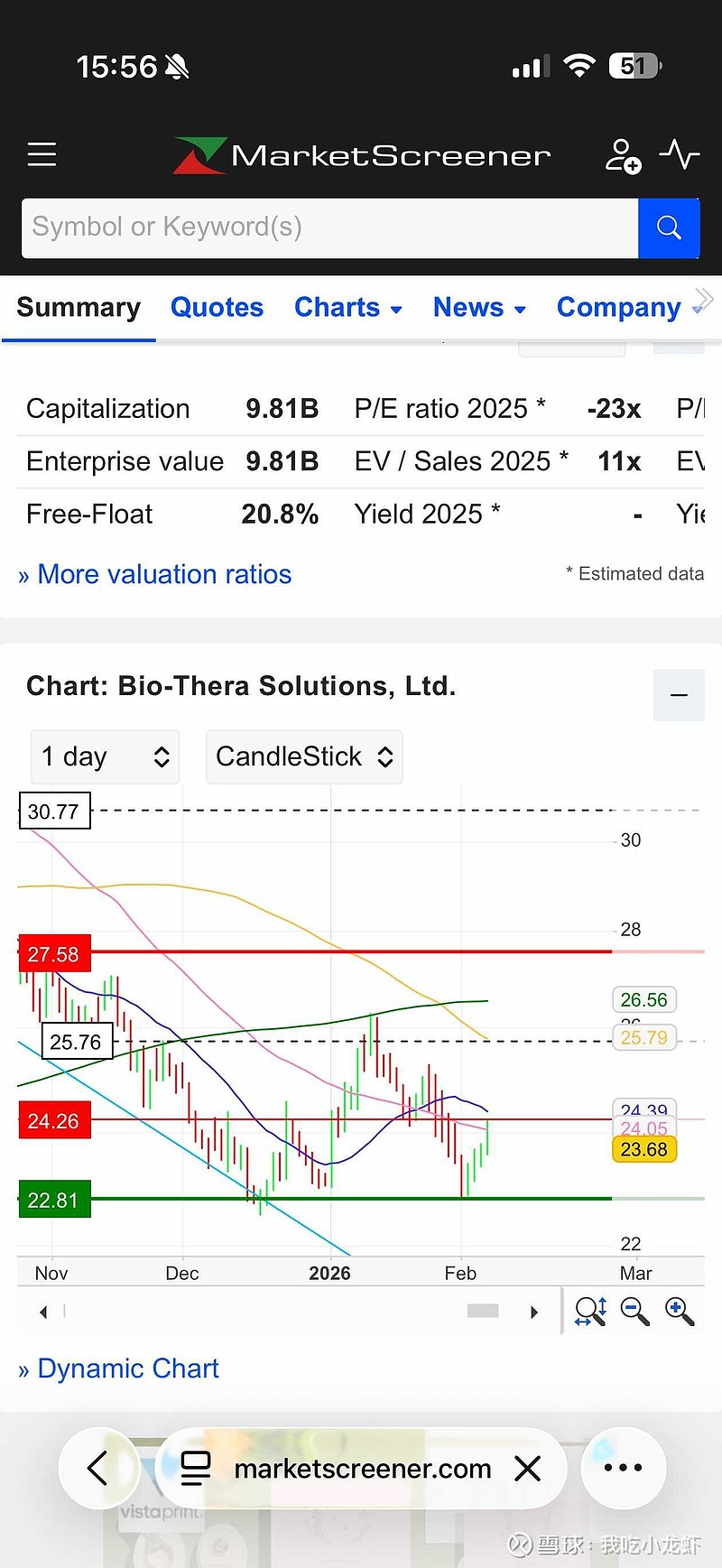Tap the blue search magnifier button
The height and width of the screenshot is (1568, 722).
point(669,227)
